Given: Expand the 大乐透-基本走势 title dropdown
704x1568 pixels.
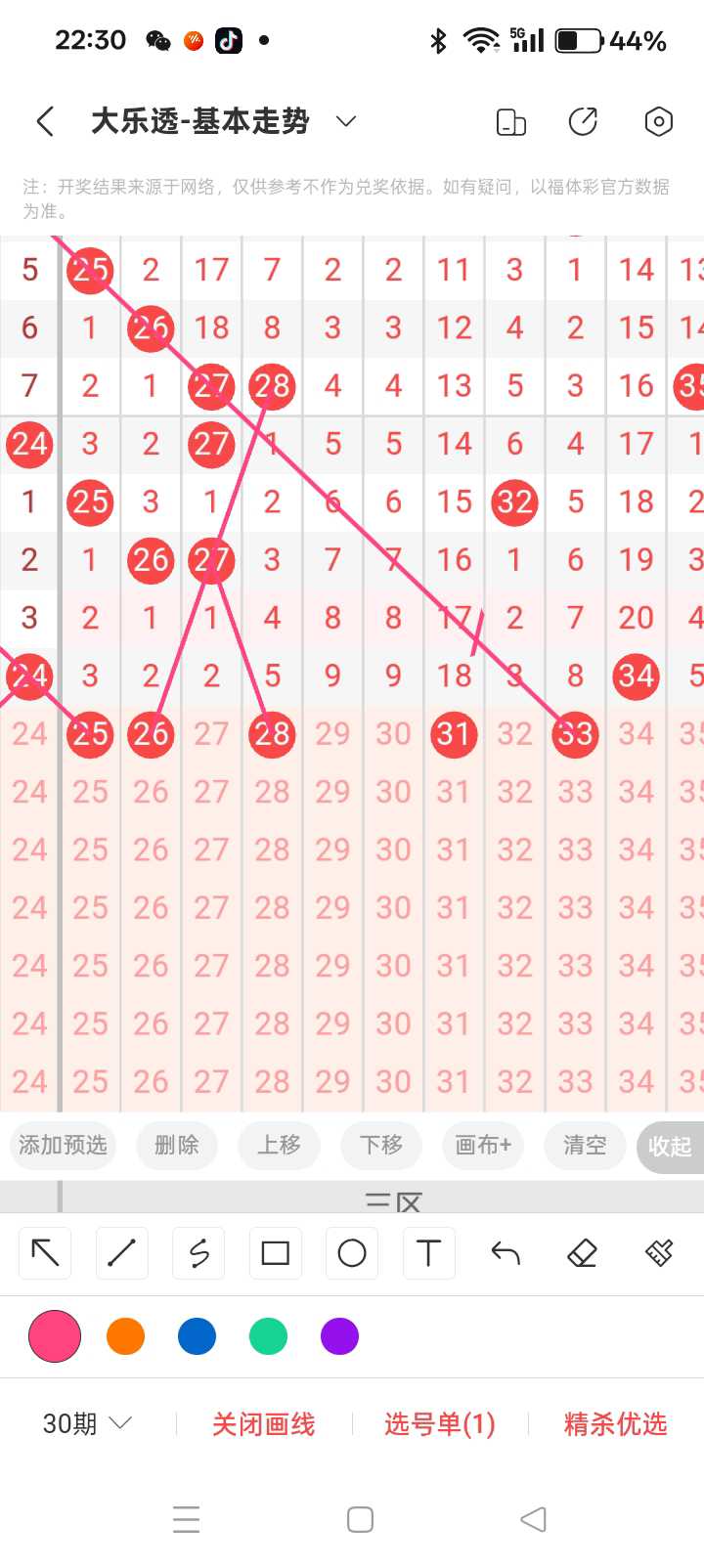Looking at the screenshot, I should click(346, 121).
